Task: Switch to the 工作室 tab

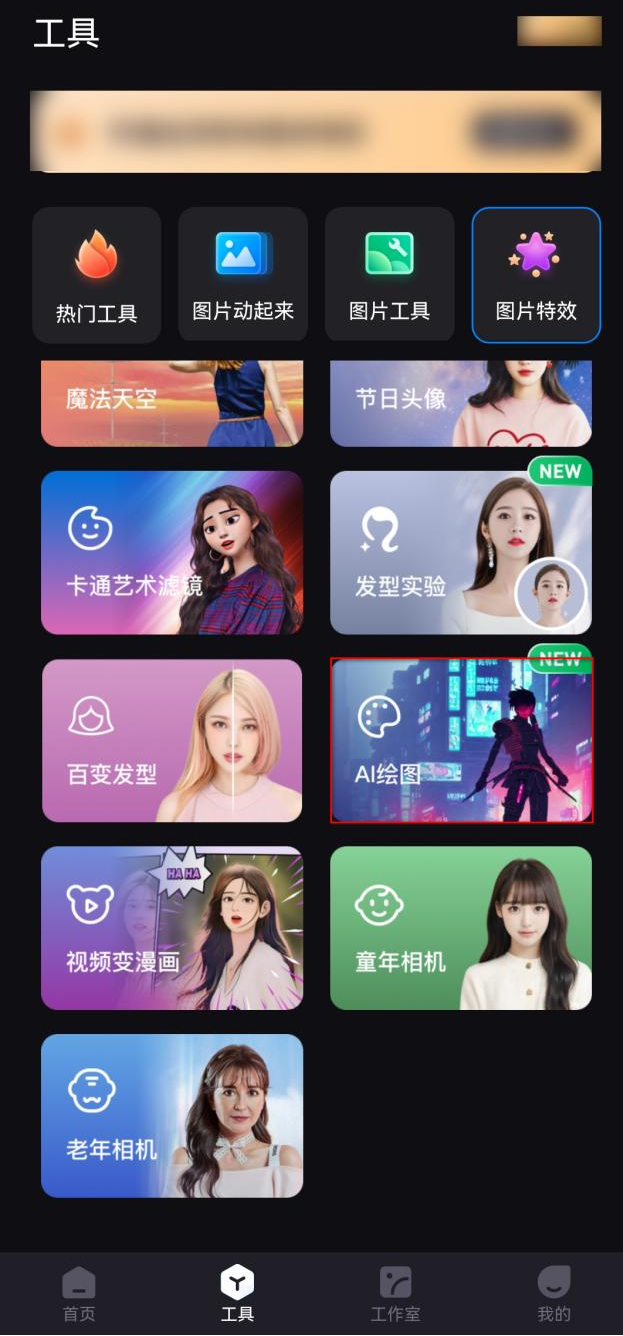Action: tap(395, 1293)
